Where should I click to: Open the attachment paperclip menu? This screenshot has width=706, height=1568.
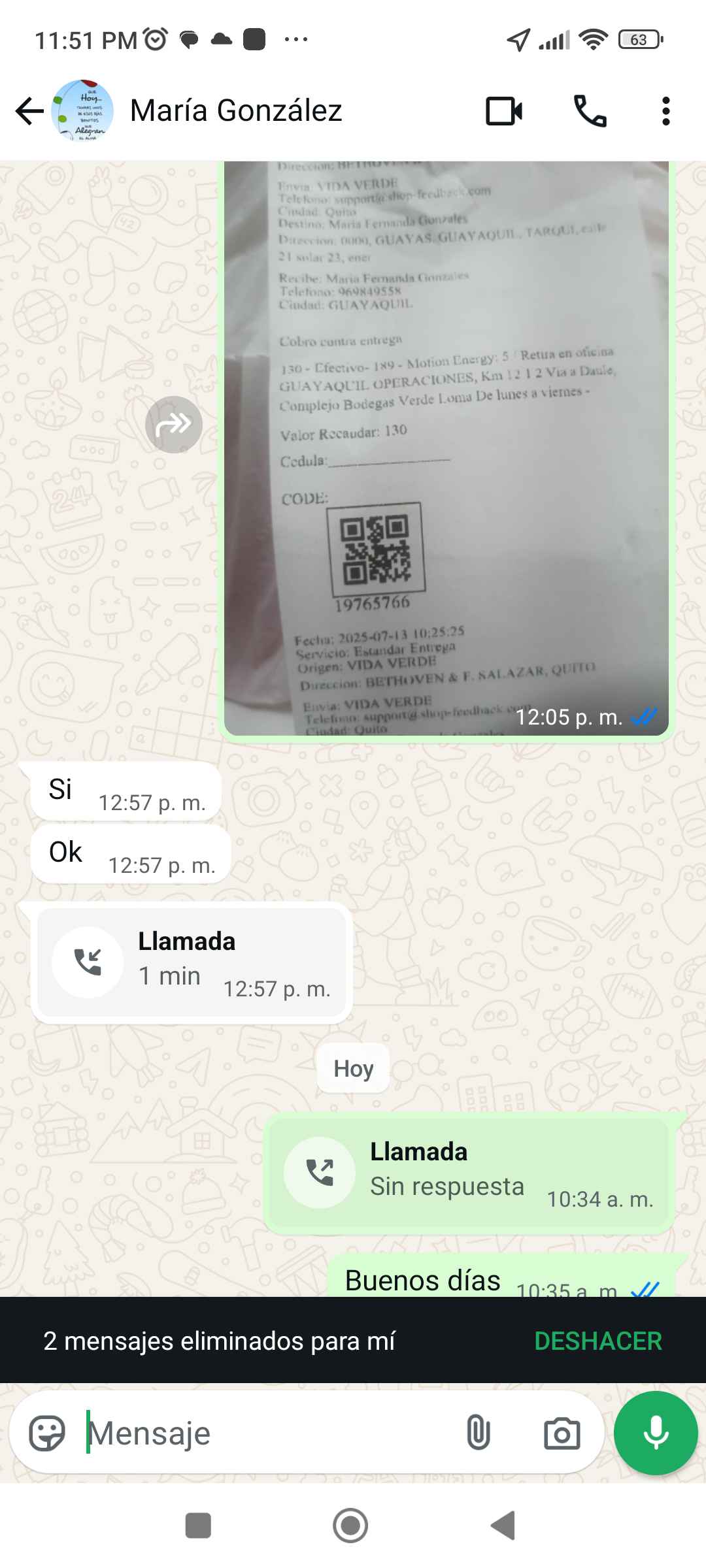[x=478, y=1433]
